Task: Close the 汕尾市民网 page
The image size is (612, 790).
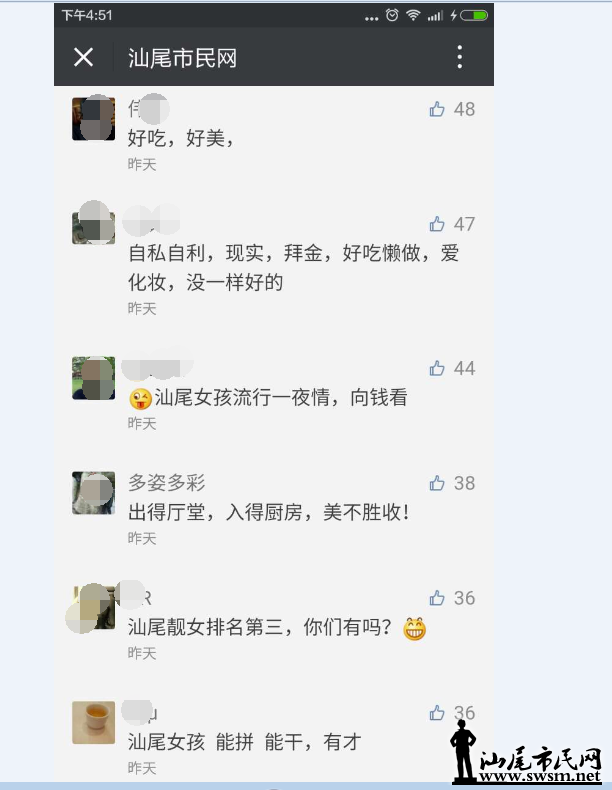Action: (x=83, y=58)
